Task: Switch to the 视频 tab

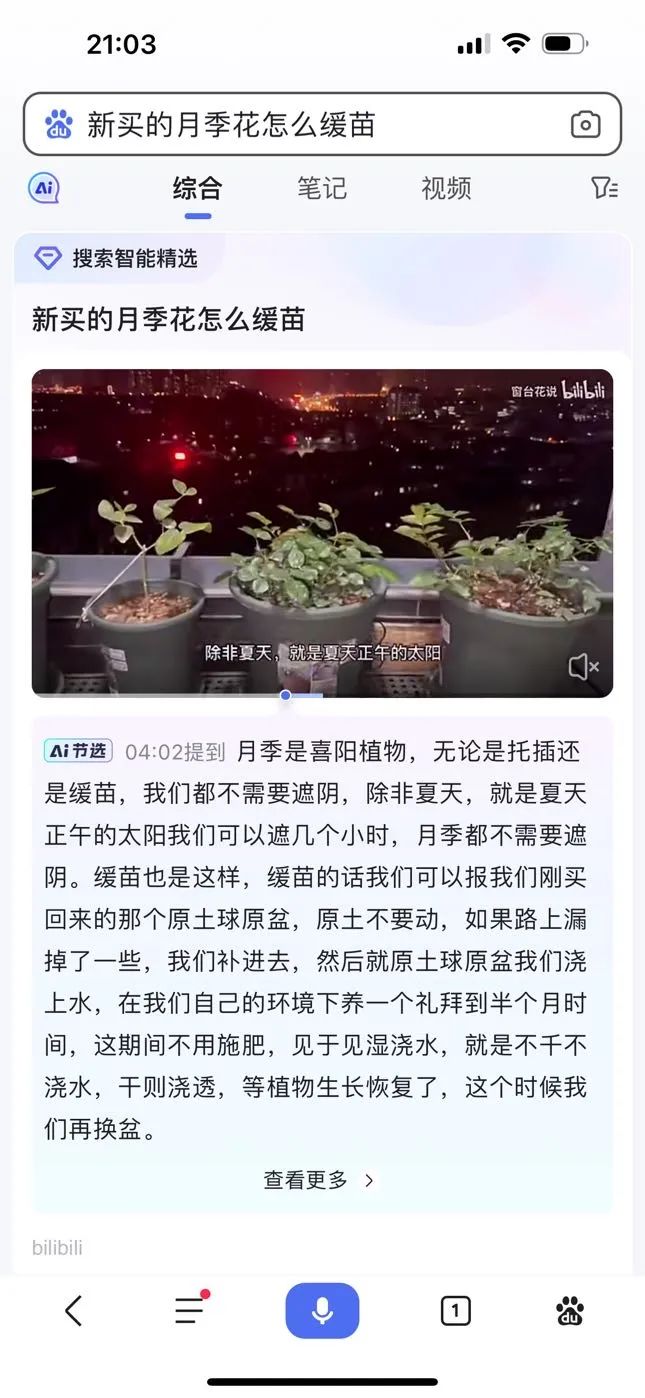Action: tap(446, 188)
